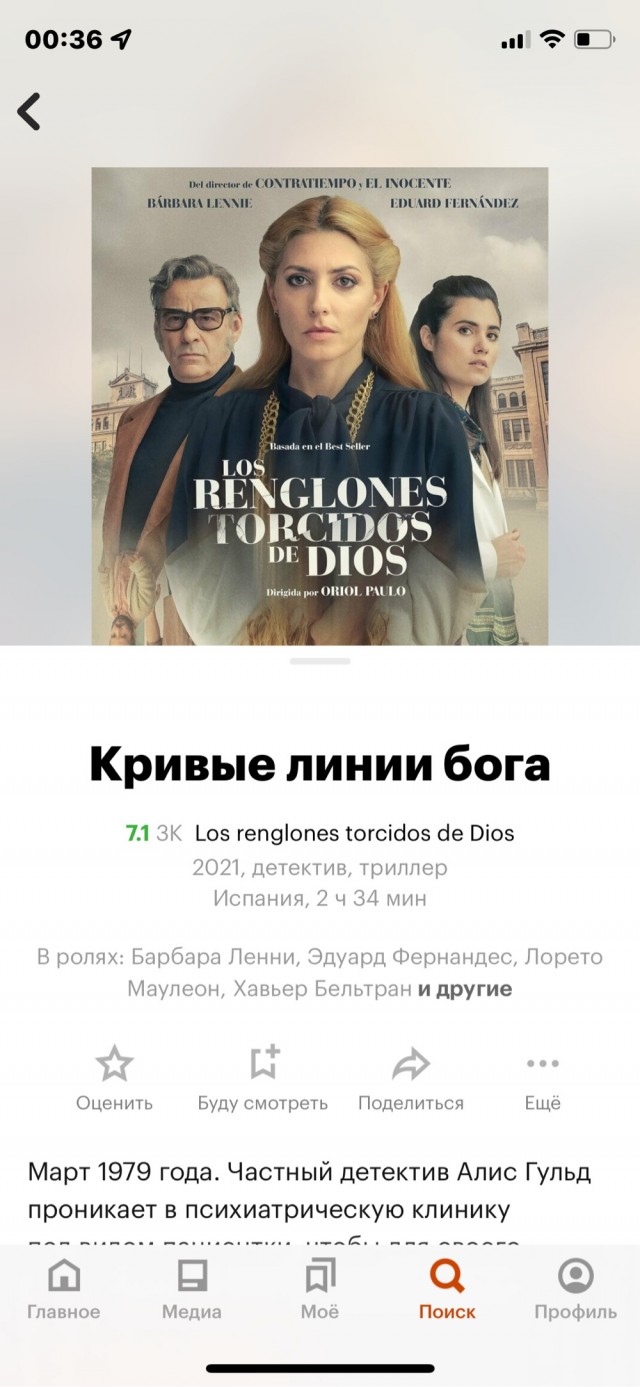
Task: Add film to Буду смотреть watchlist
Action: (x=263, y=1077)
